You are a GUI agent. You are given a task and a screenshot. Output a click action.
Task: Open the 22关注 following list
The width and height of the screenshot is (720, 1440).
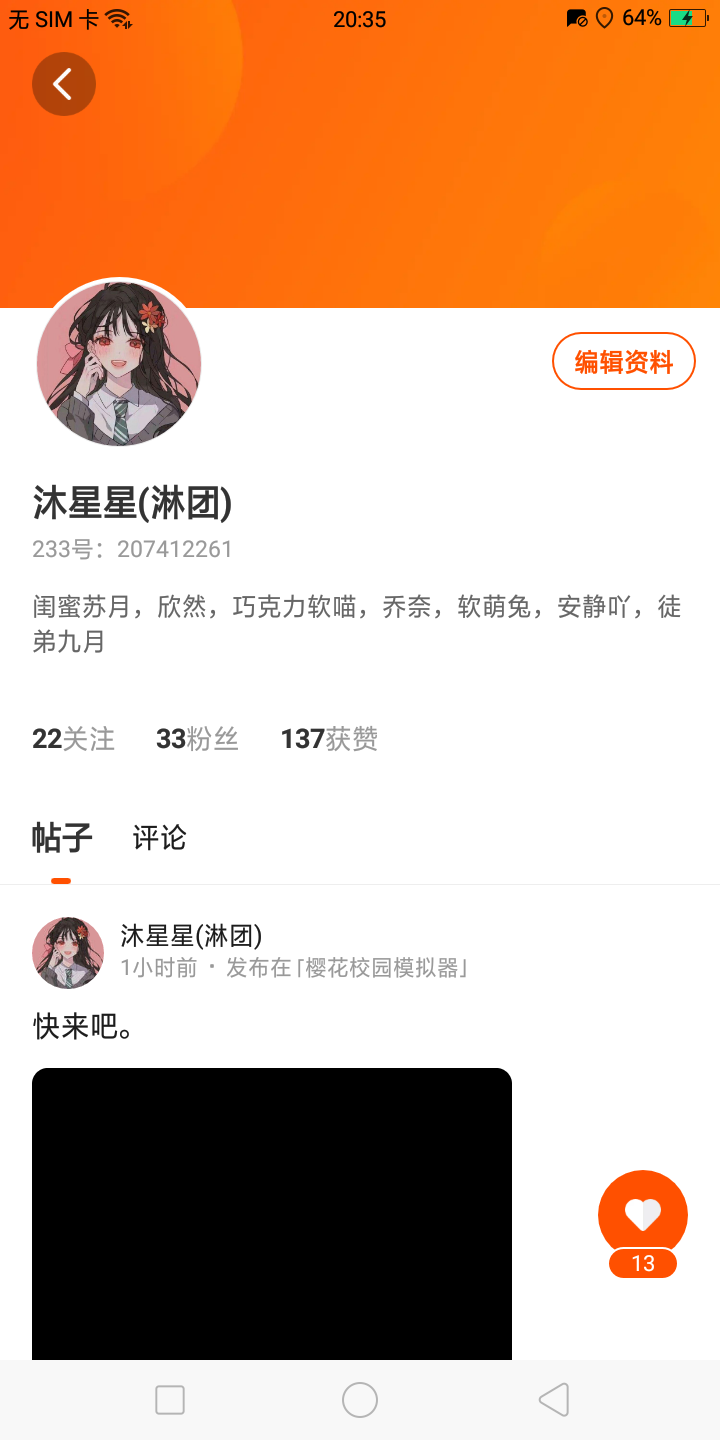73,739
